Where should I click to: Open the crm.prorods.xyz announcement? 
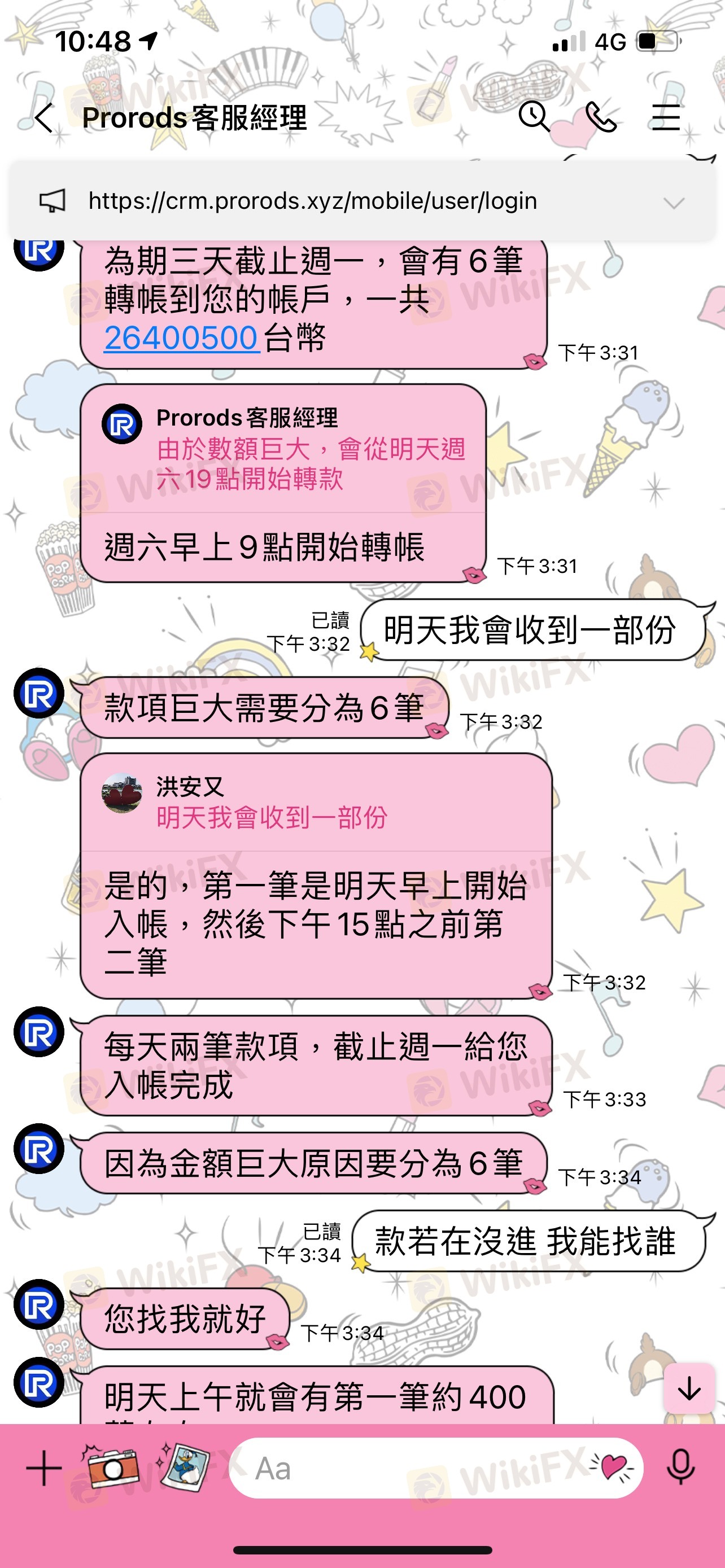(312, 201)
